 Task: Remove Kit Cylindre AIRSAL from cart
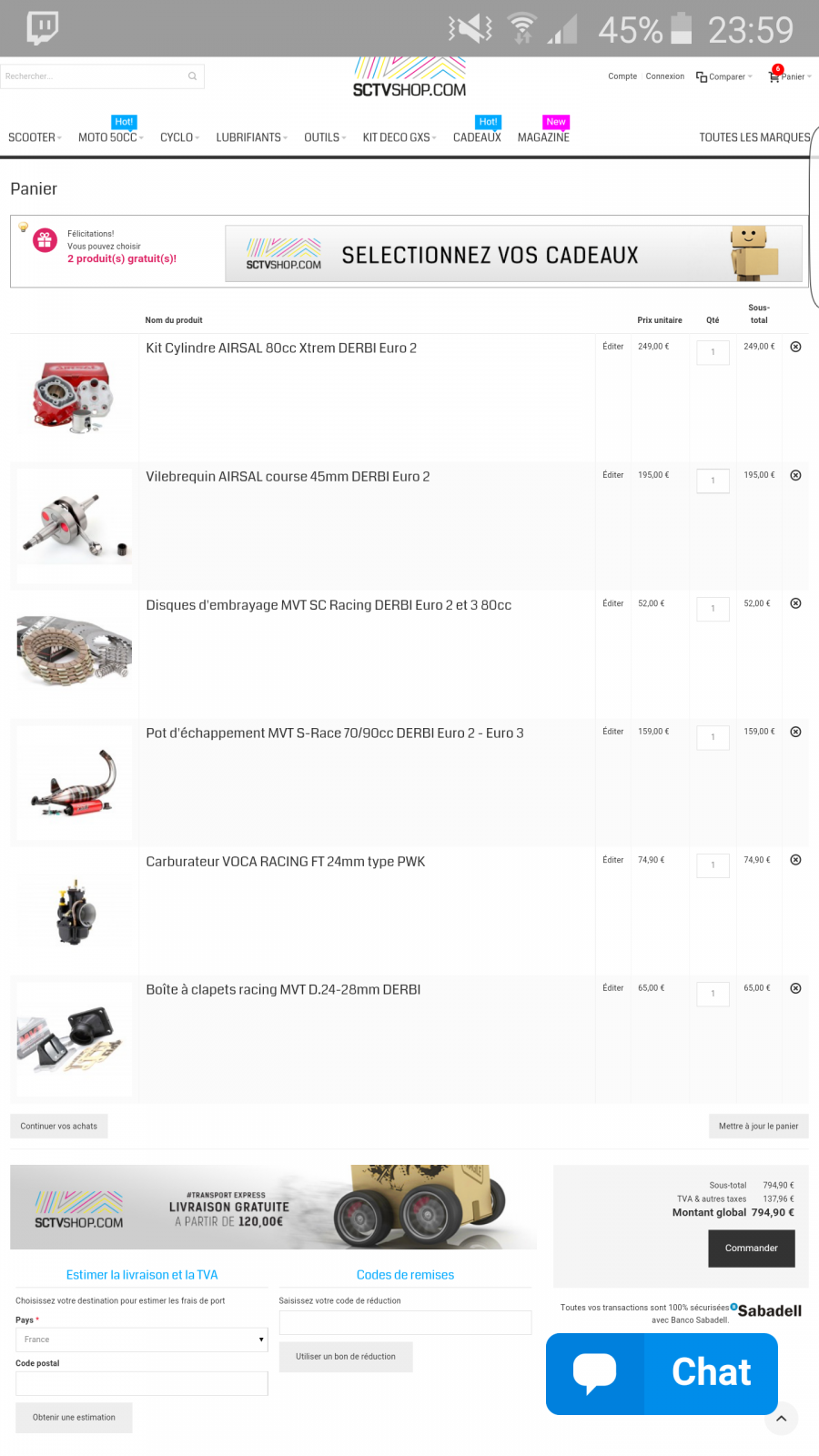tap(795, 347)
